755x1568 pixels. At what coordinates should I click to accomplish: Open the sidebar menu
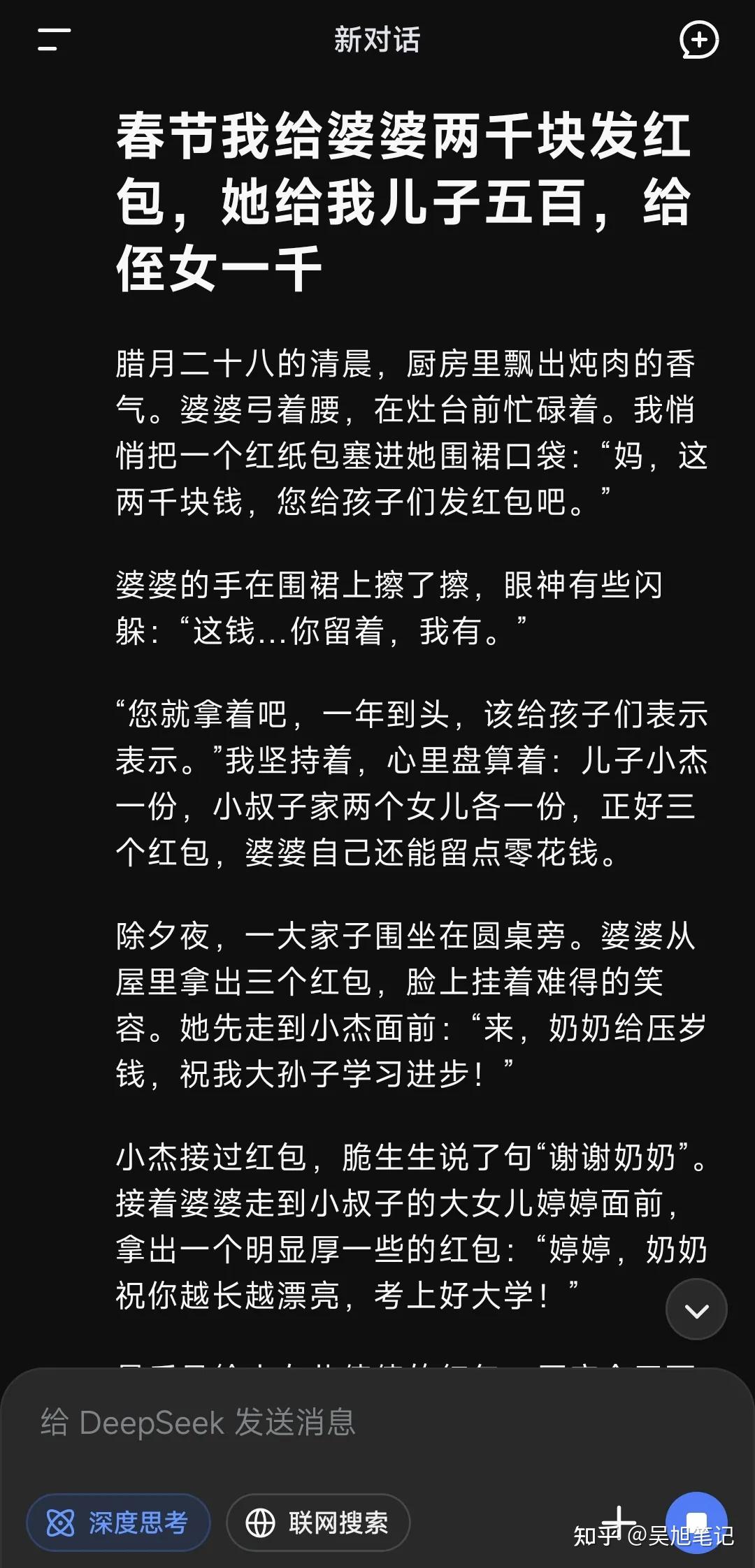coord(55,40)
